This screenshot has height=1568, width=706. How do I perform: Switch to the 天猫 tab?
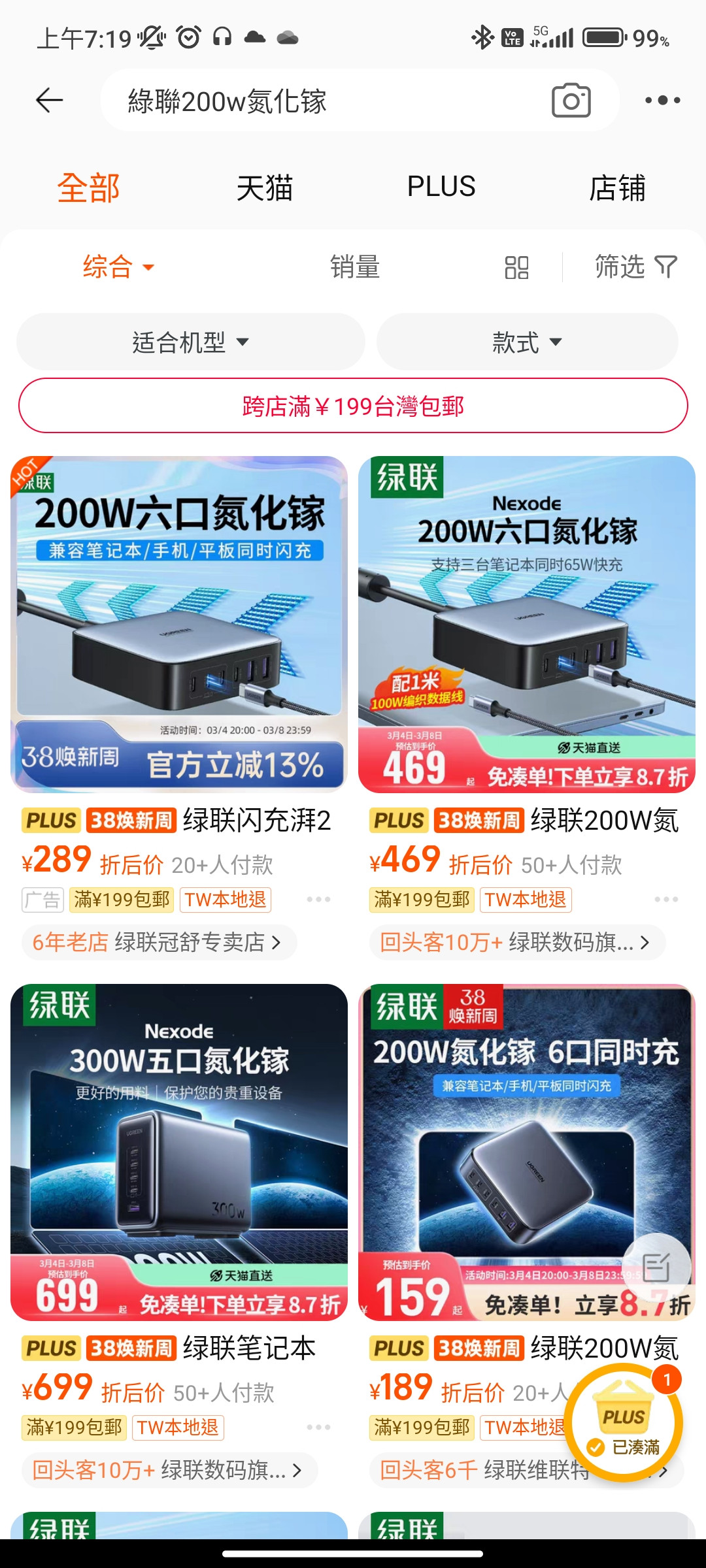click(264, 188)
